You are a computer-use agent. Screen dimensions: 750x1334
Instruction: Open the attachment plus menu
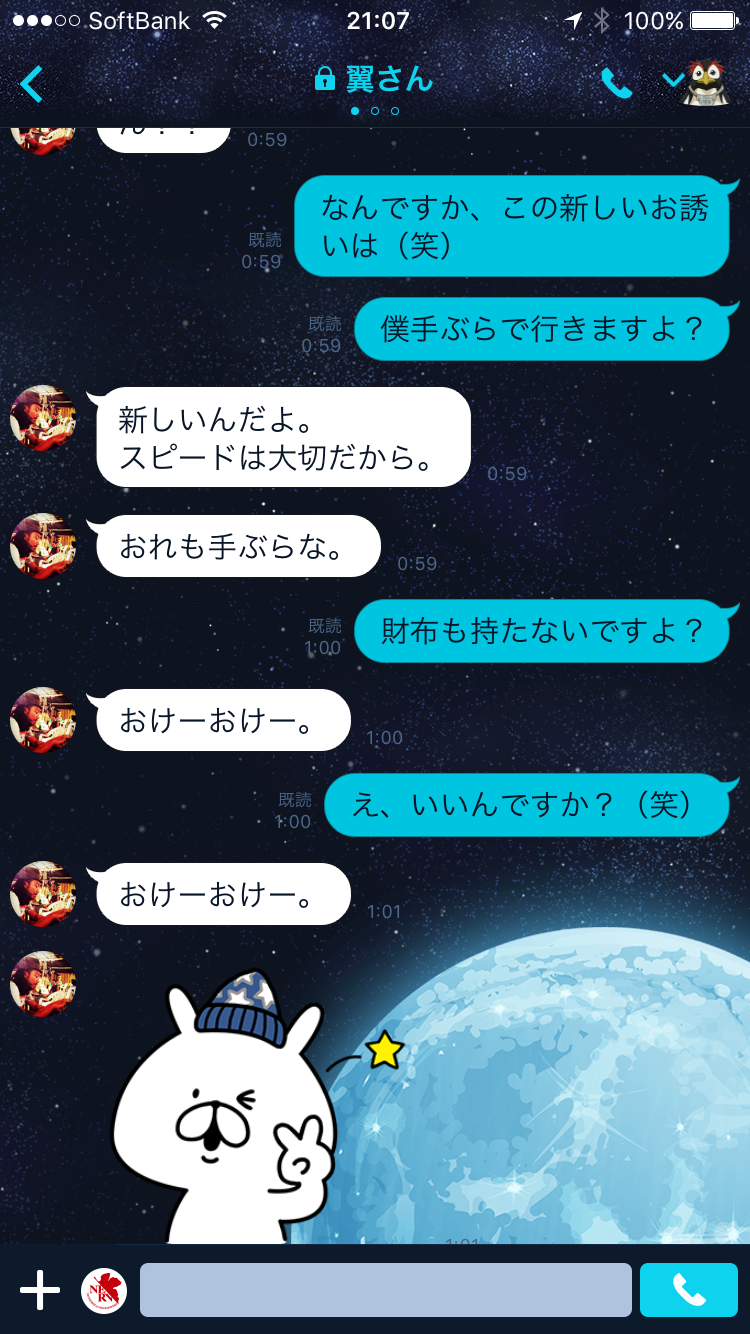tap(40, 1290)
